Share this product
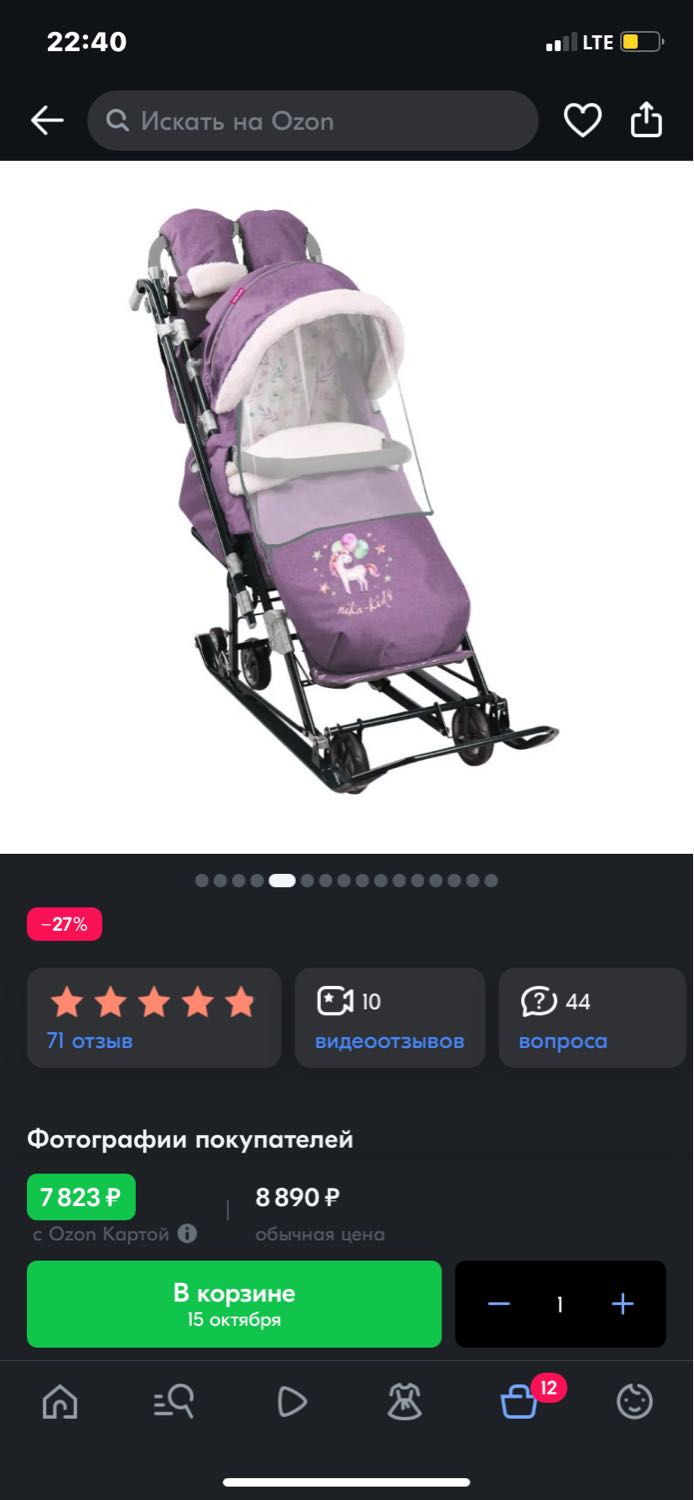The height and width of the screenshot is (1500, 694). click(646, 121)
